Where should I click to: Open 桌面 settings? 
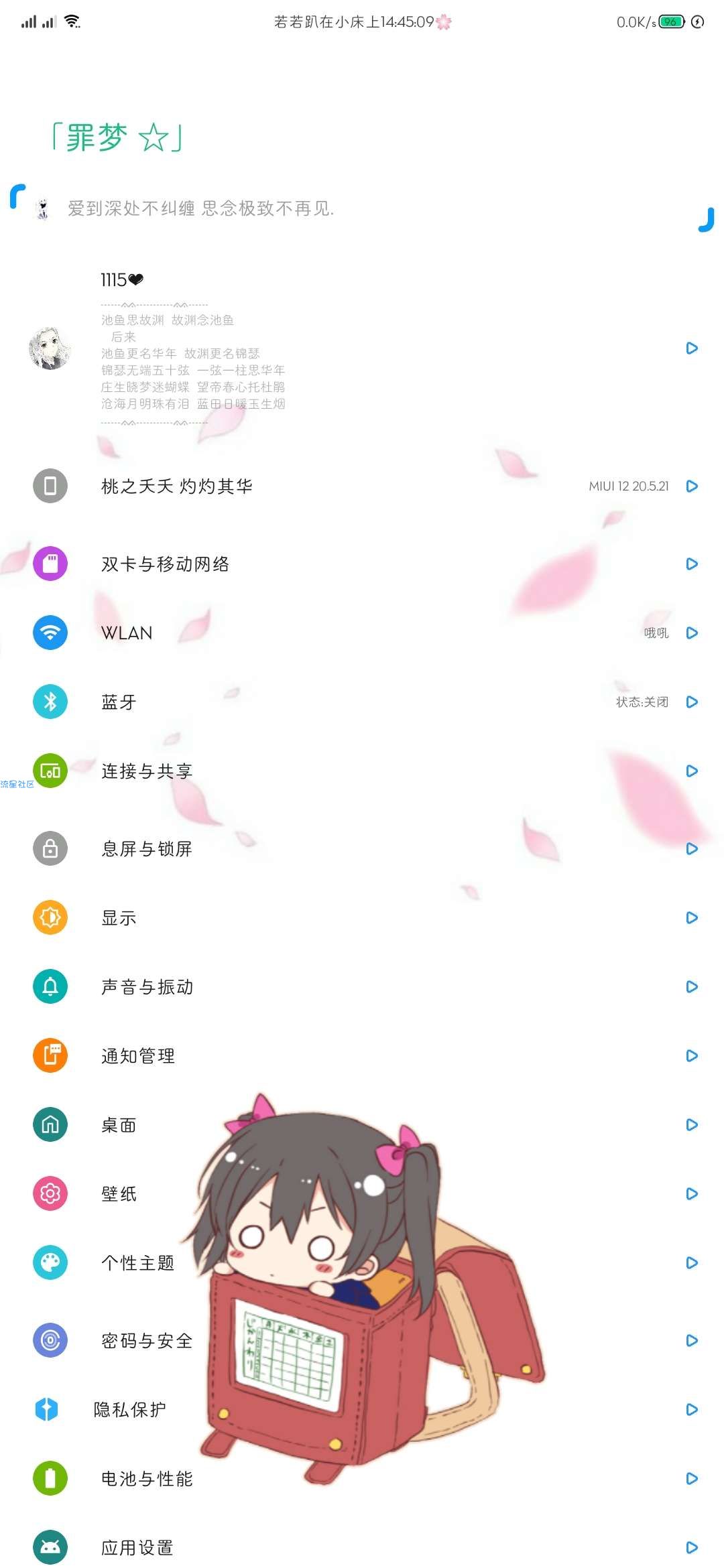[x=362, y=1124]
